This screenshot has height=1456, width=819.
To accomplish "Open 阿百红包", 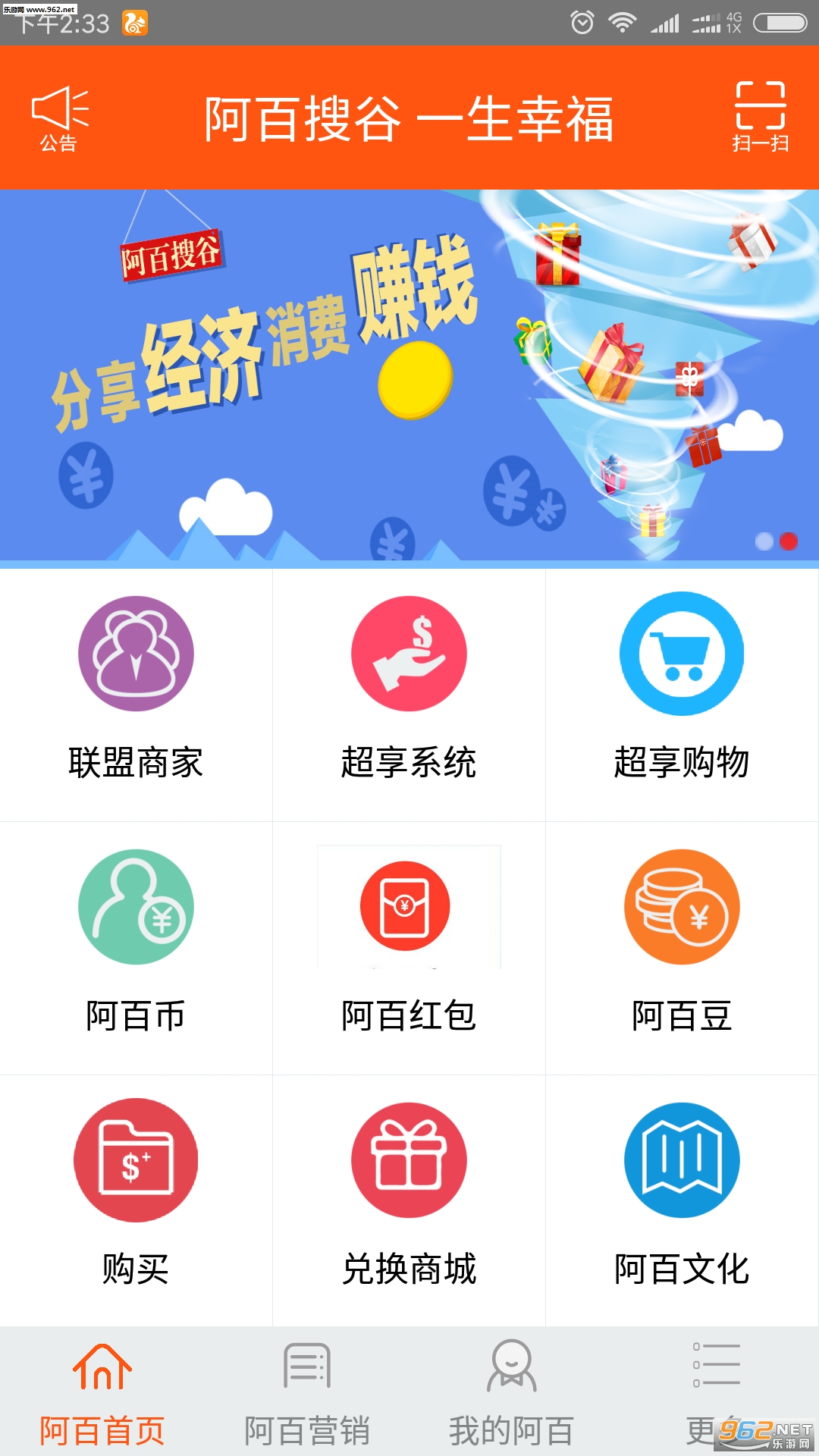I will [x=409, y=948].
